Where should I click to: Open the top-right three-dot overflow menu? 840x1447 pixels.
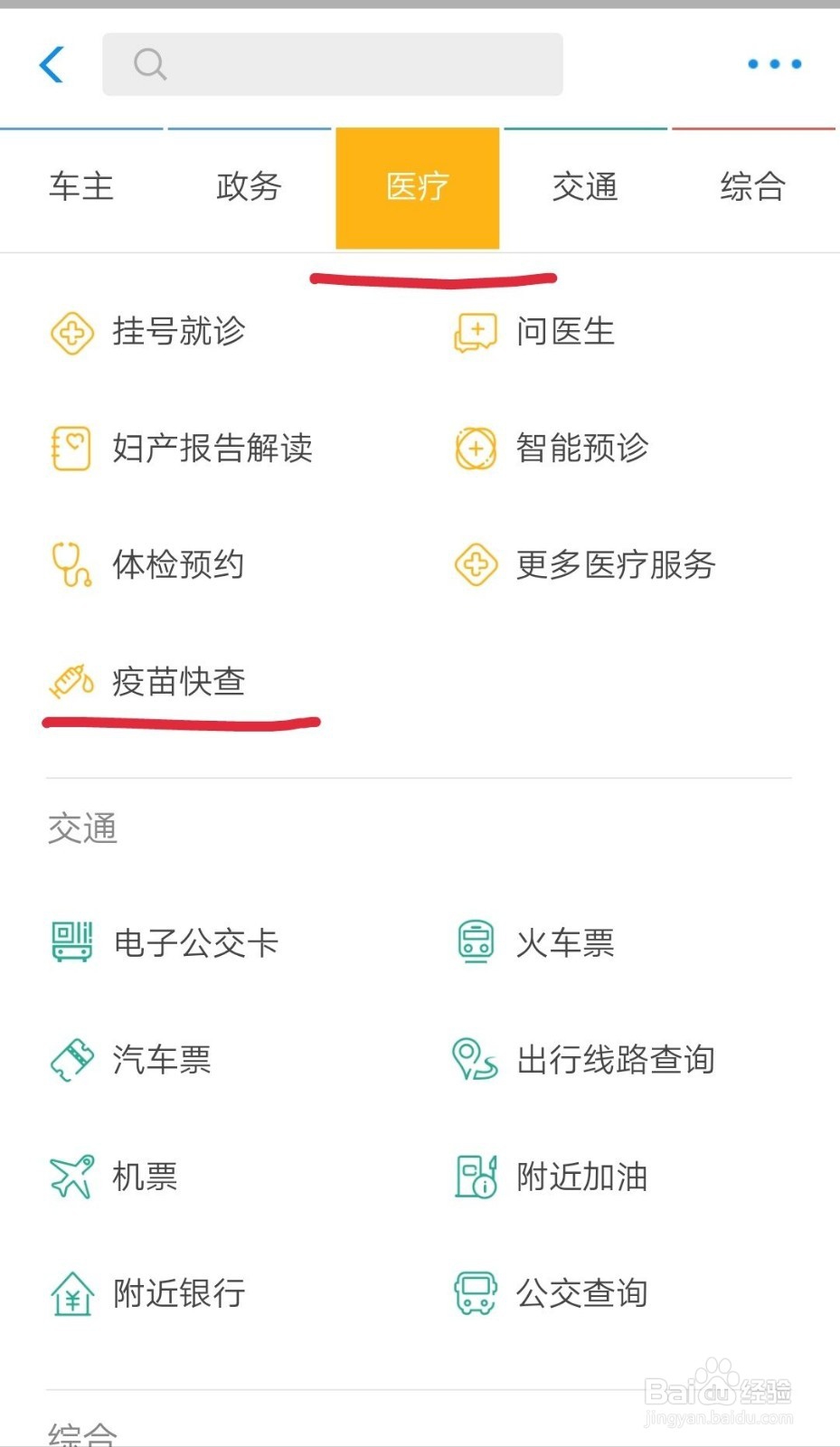[773, 63]
